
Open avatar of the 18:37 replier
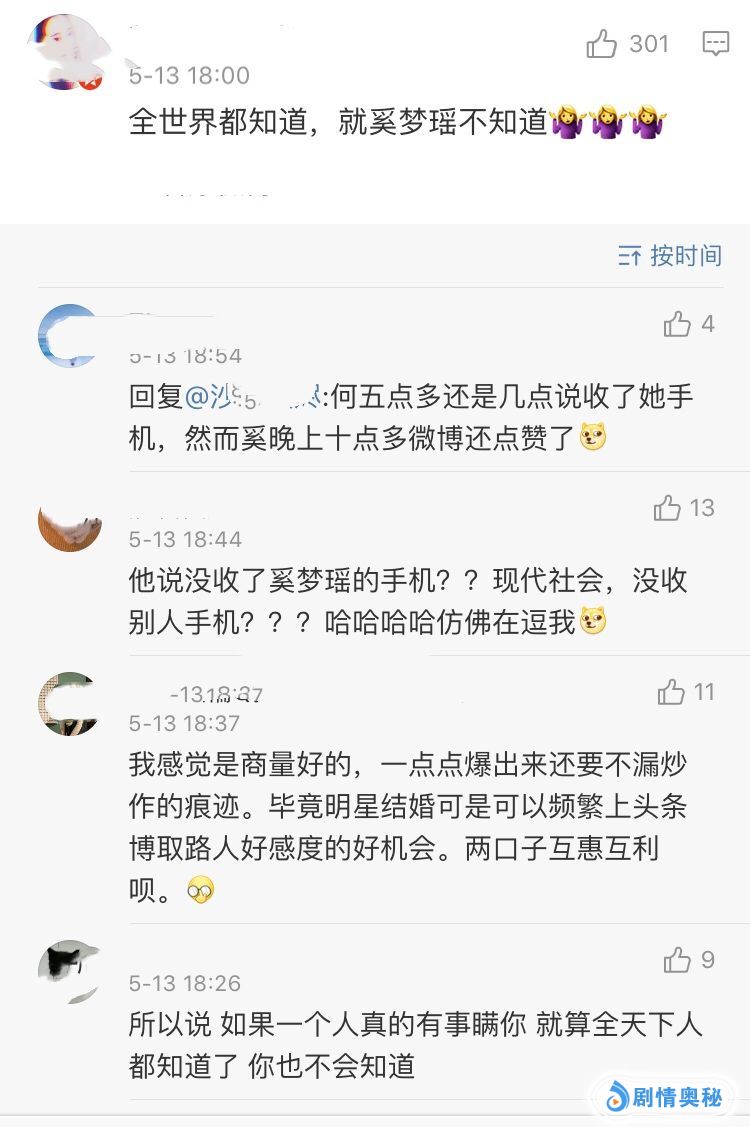point(68,704)
